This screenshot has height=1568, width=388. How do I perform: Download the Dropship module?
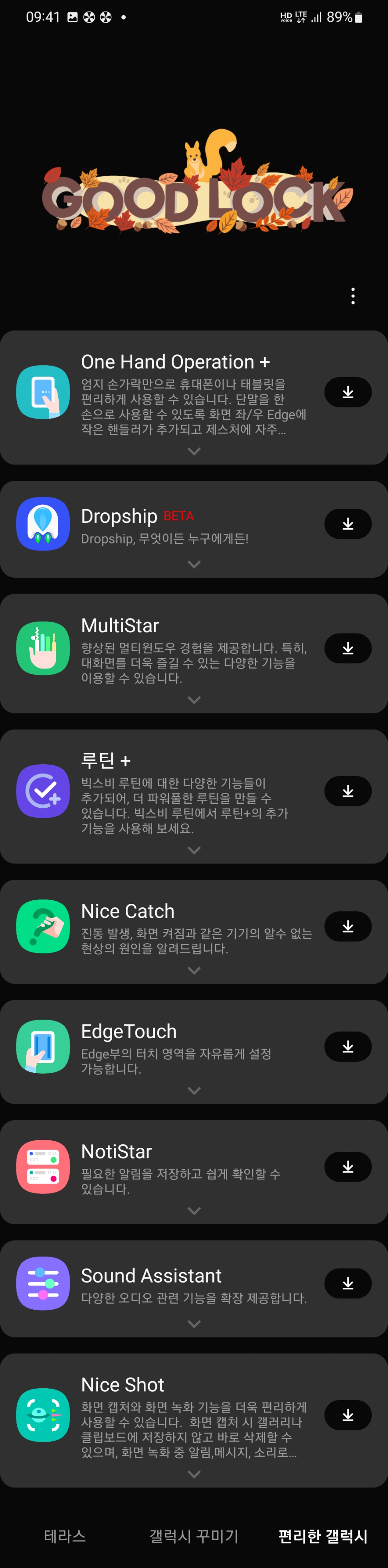click(348, 523)
